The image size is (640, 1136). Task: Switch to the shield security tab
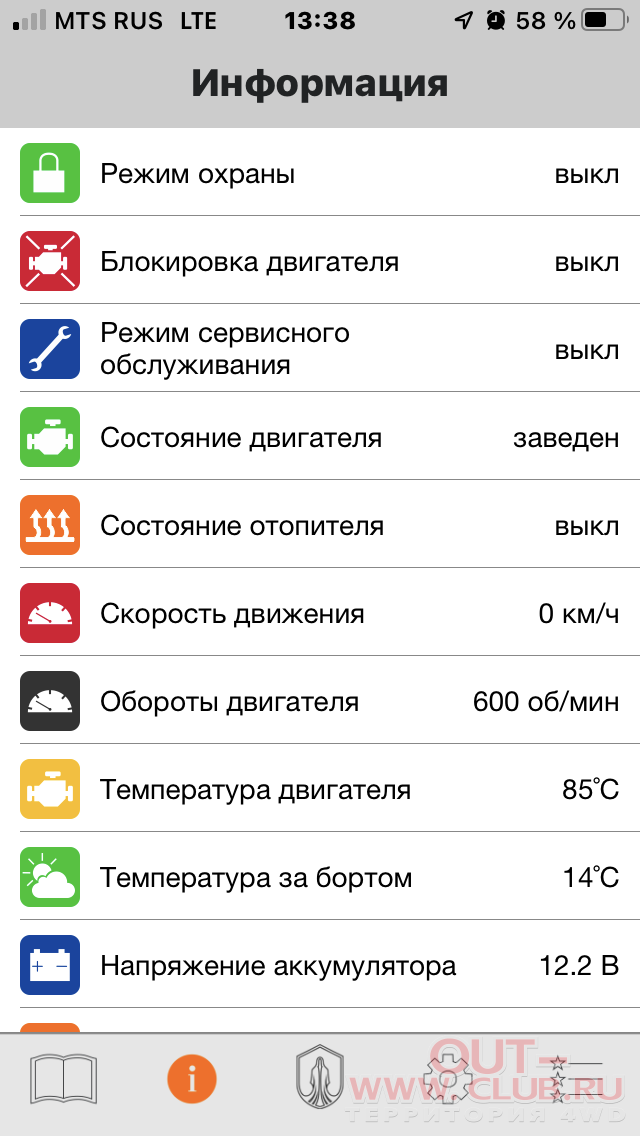(320, 1079)
